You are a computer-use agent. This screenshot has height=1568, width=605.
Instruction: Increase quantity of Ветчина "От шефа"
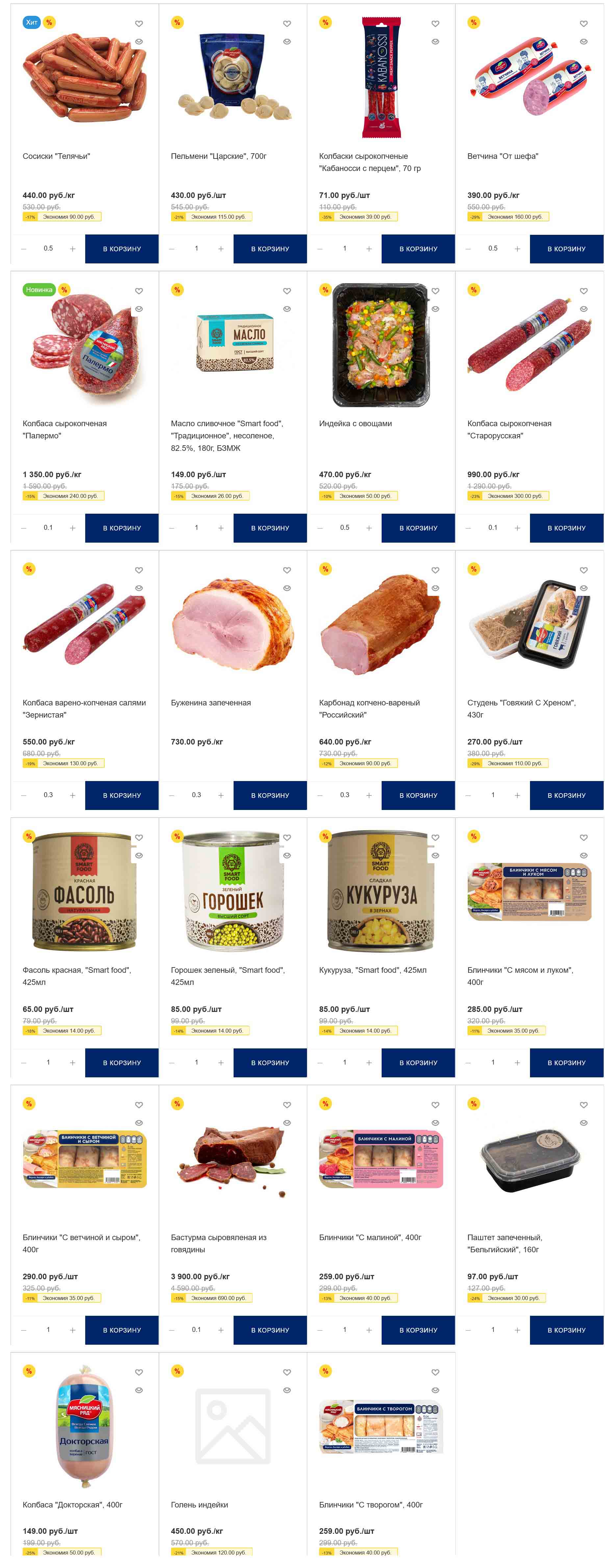[x=517, y=248]
